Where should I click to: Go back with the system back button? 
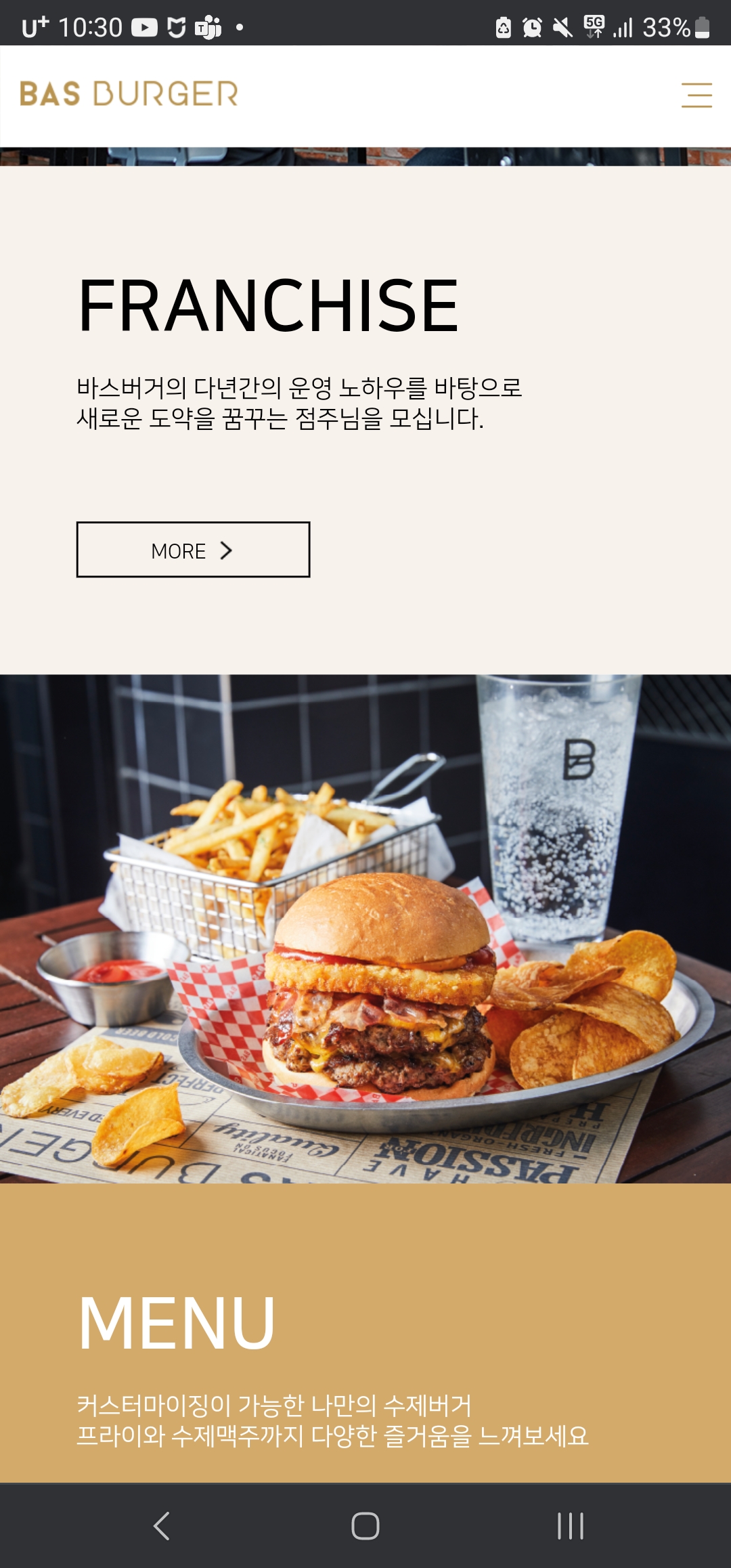[162, 1526]
